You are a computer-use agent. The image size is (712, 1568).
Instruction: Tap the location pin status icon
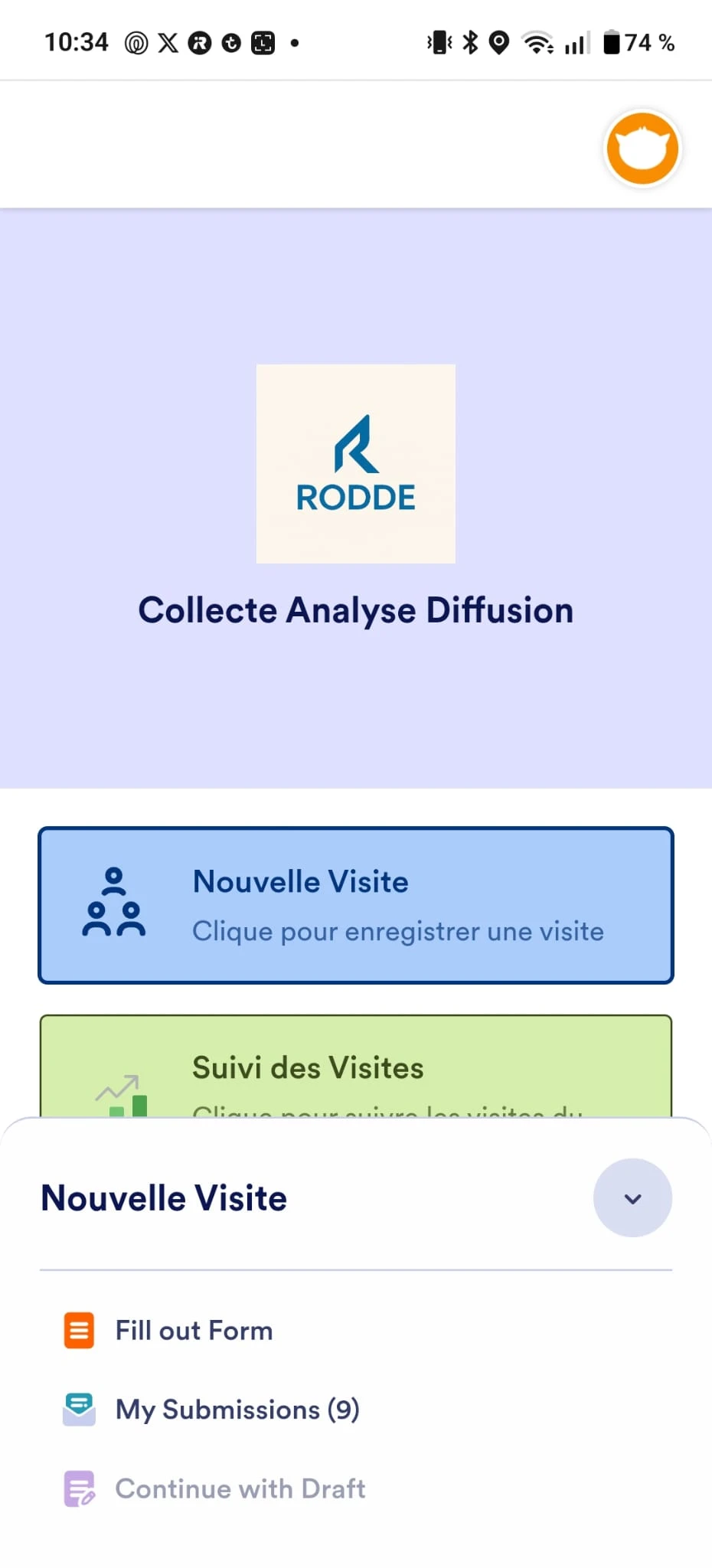[x=499, y=42]
